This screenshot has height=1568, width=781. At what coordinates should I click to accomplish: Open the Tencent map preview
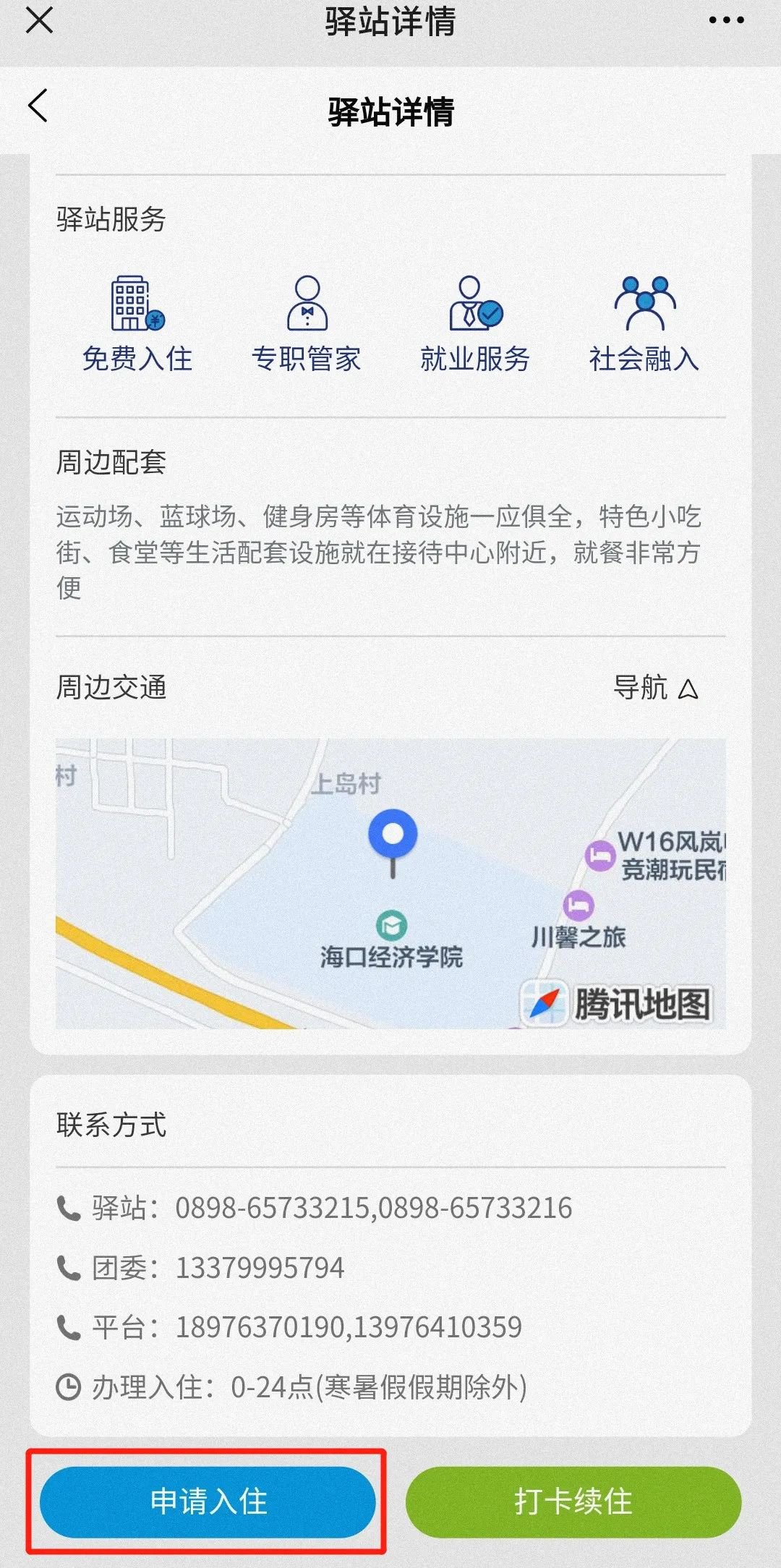390,883
